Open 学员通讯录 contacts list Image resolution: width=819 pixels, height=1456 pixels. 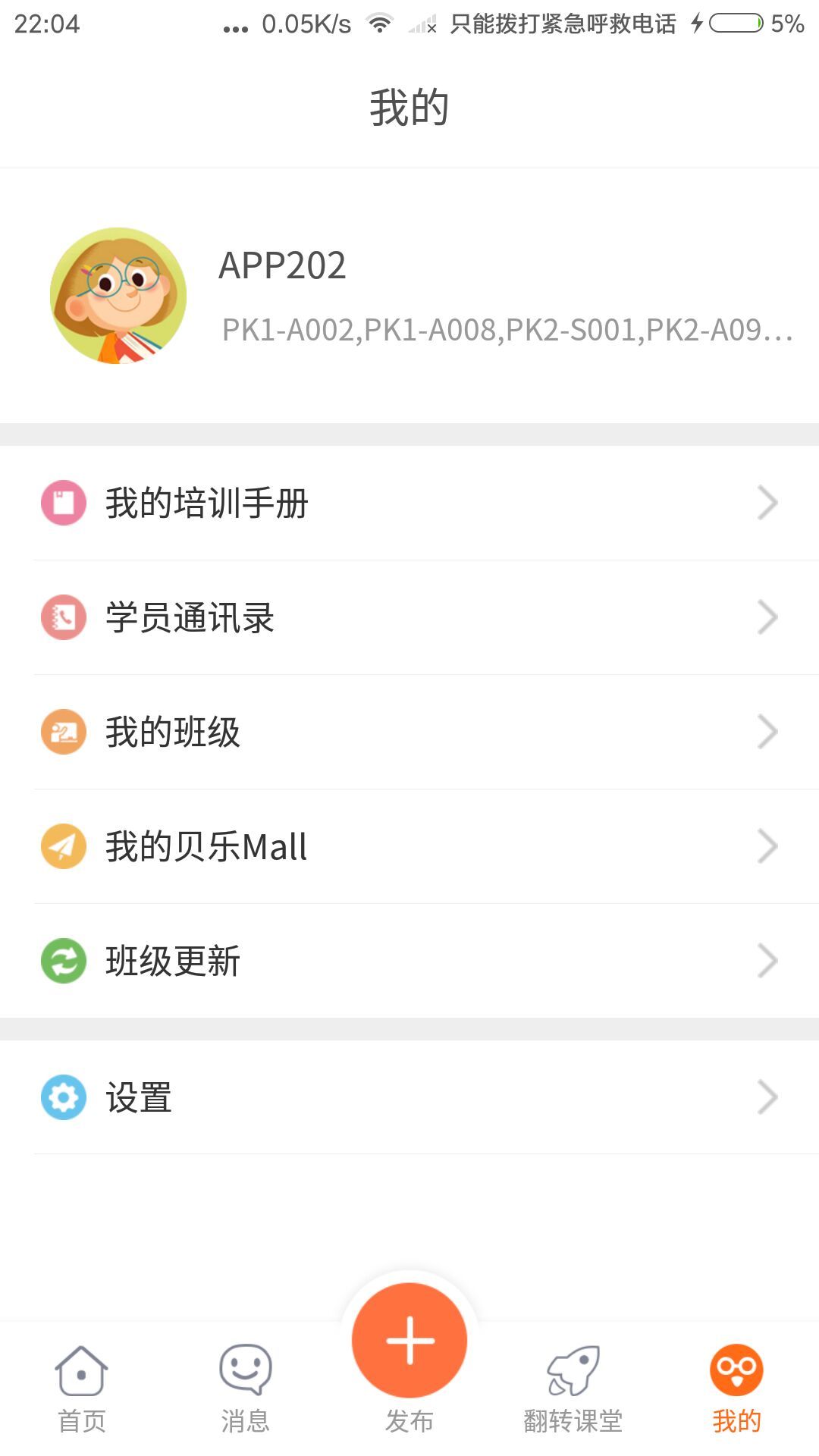409,617
